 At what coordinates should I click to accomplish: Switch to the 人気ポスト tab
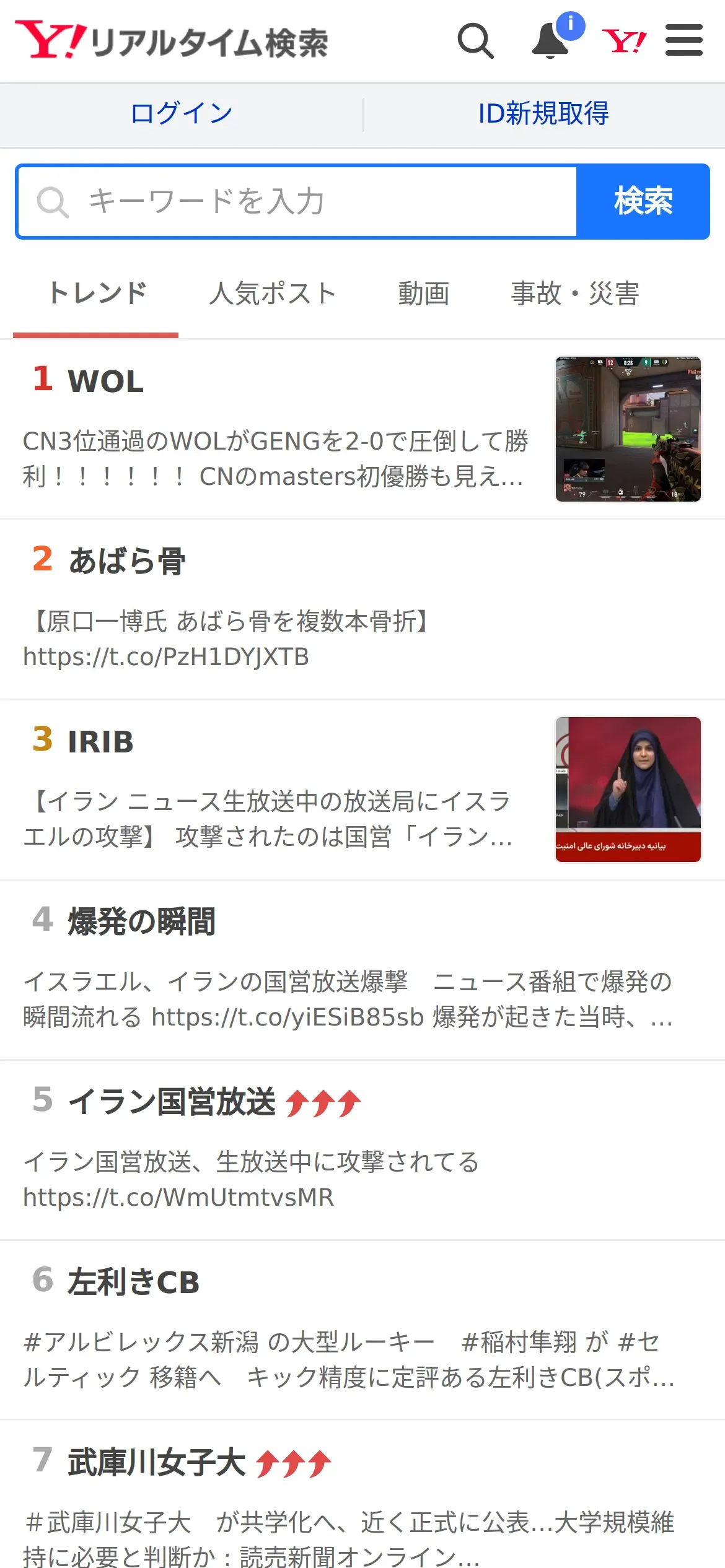point(273,294)
